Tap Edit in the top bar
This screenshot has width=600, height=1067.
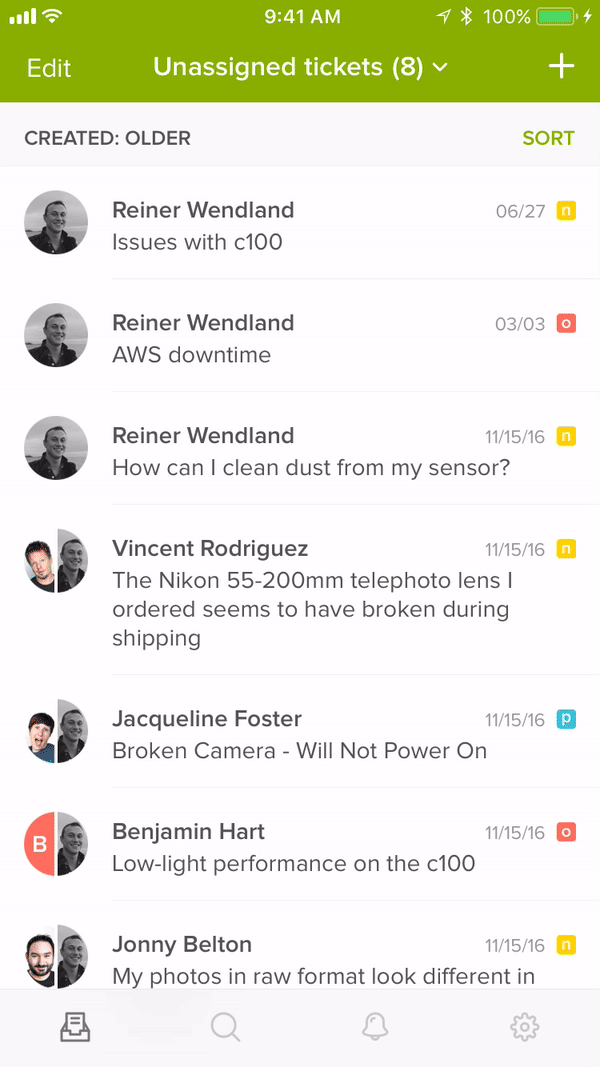point(49,68)
